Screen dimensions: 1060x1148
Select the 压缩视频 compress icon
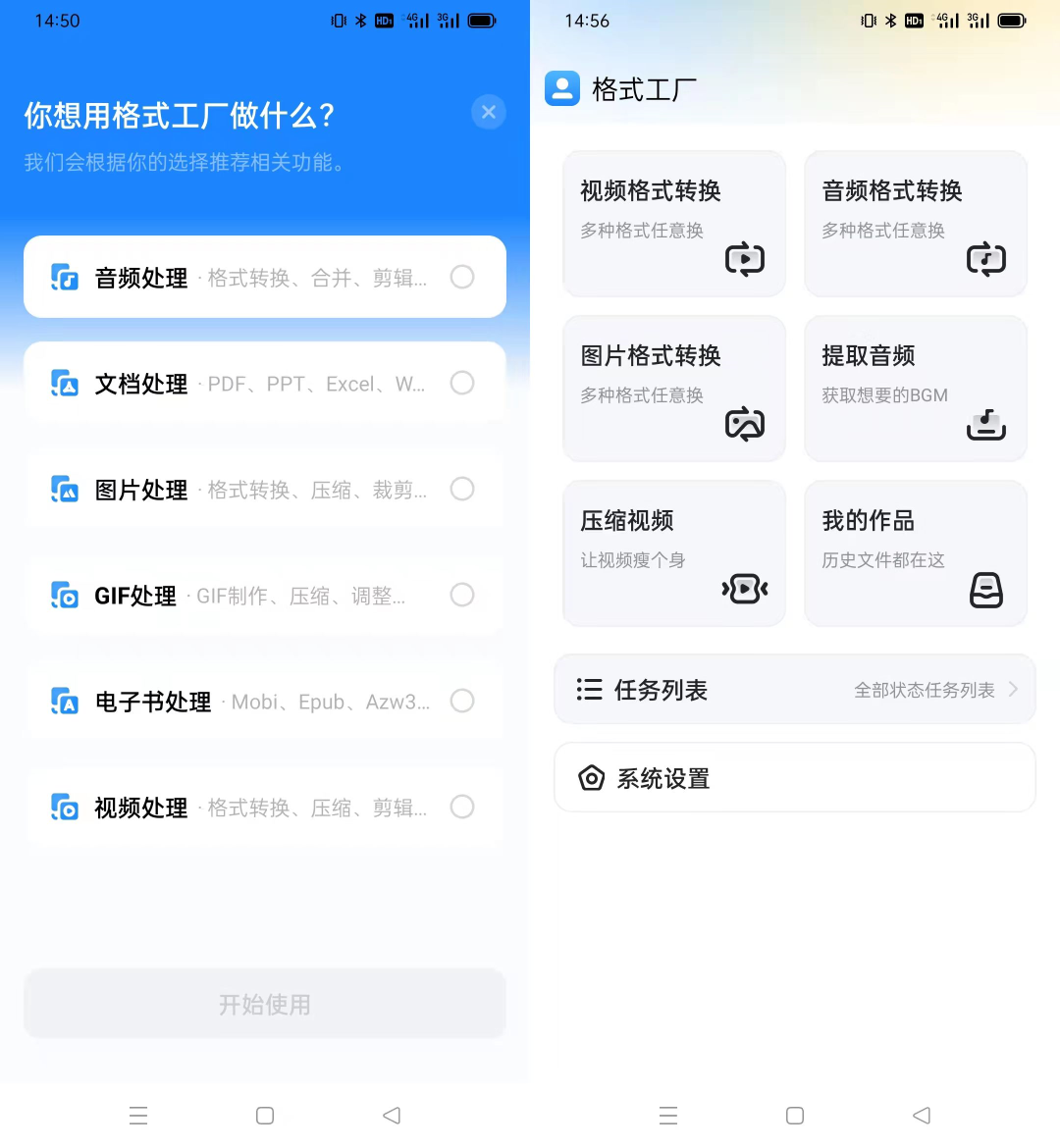[x=745, y=589]
